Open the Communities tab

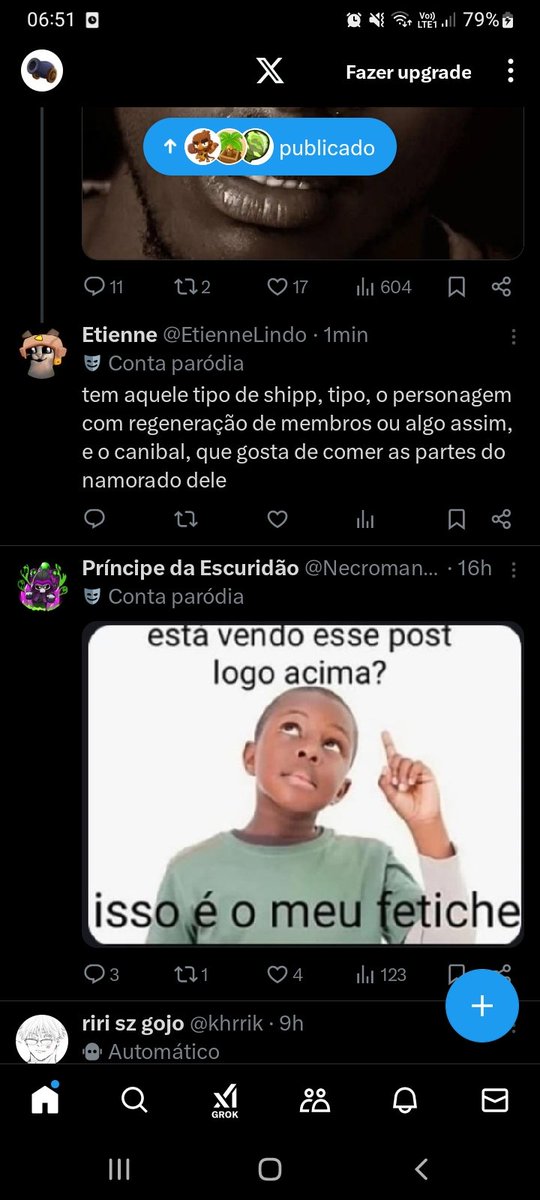click(315, 1100)
